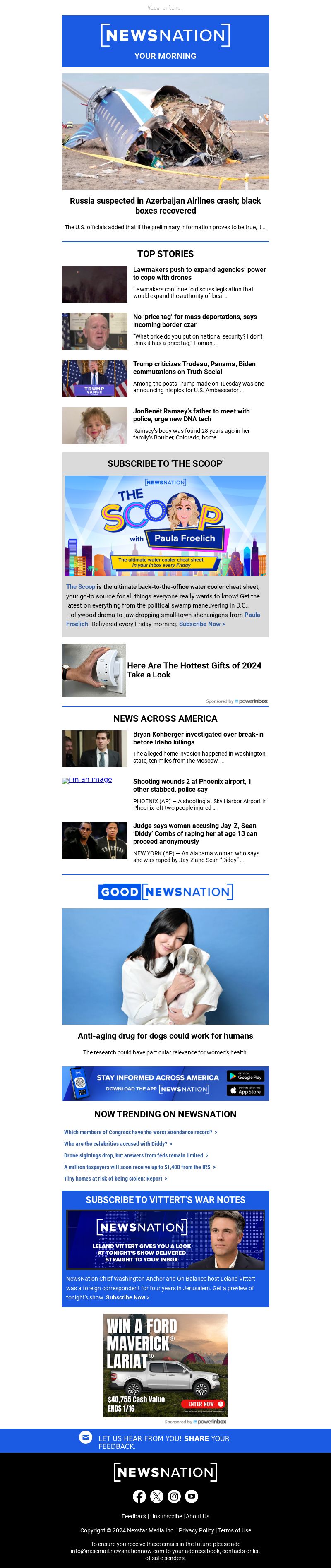Open the Privacy Policy link
The height and width of the screenshot is (1568, 331).
pyautogui.click(x=196, y=1530)
